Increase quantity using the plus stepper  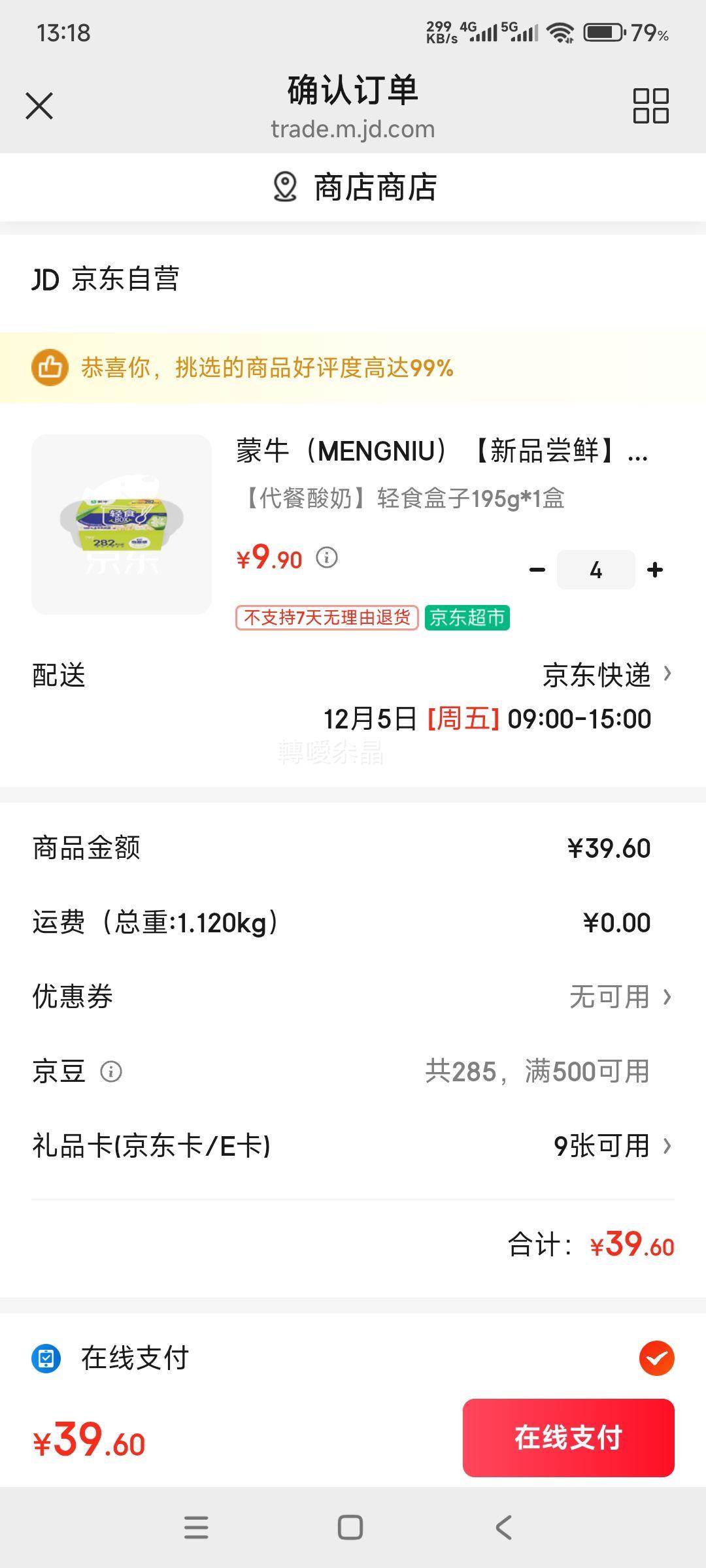point(654,569)
